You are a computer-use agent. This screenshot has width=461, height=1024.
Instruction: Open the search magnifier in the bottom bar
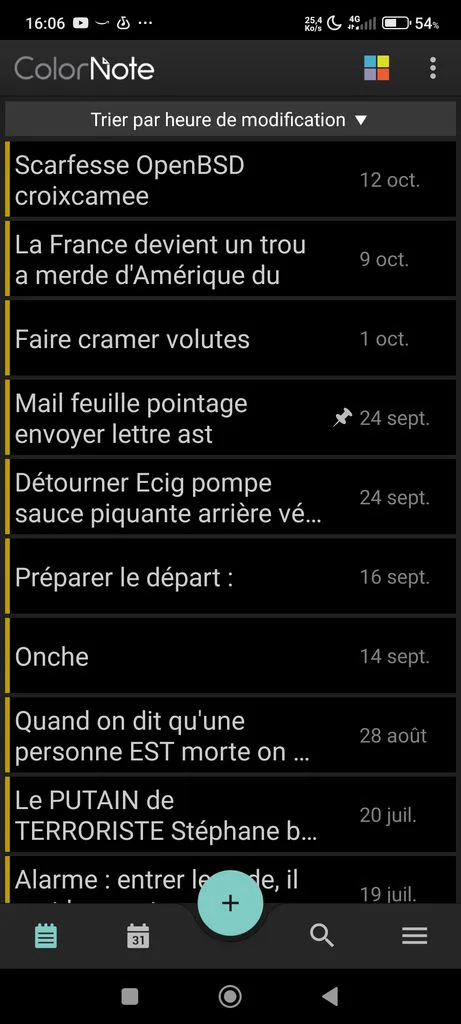point(322,936)
